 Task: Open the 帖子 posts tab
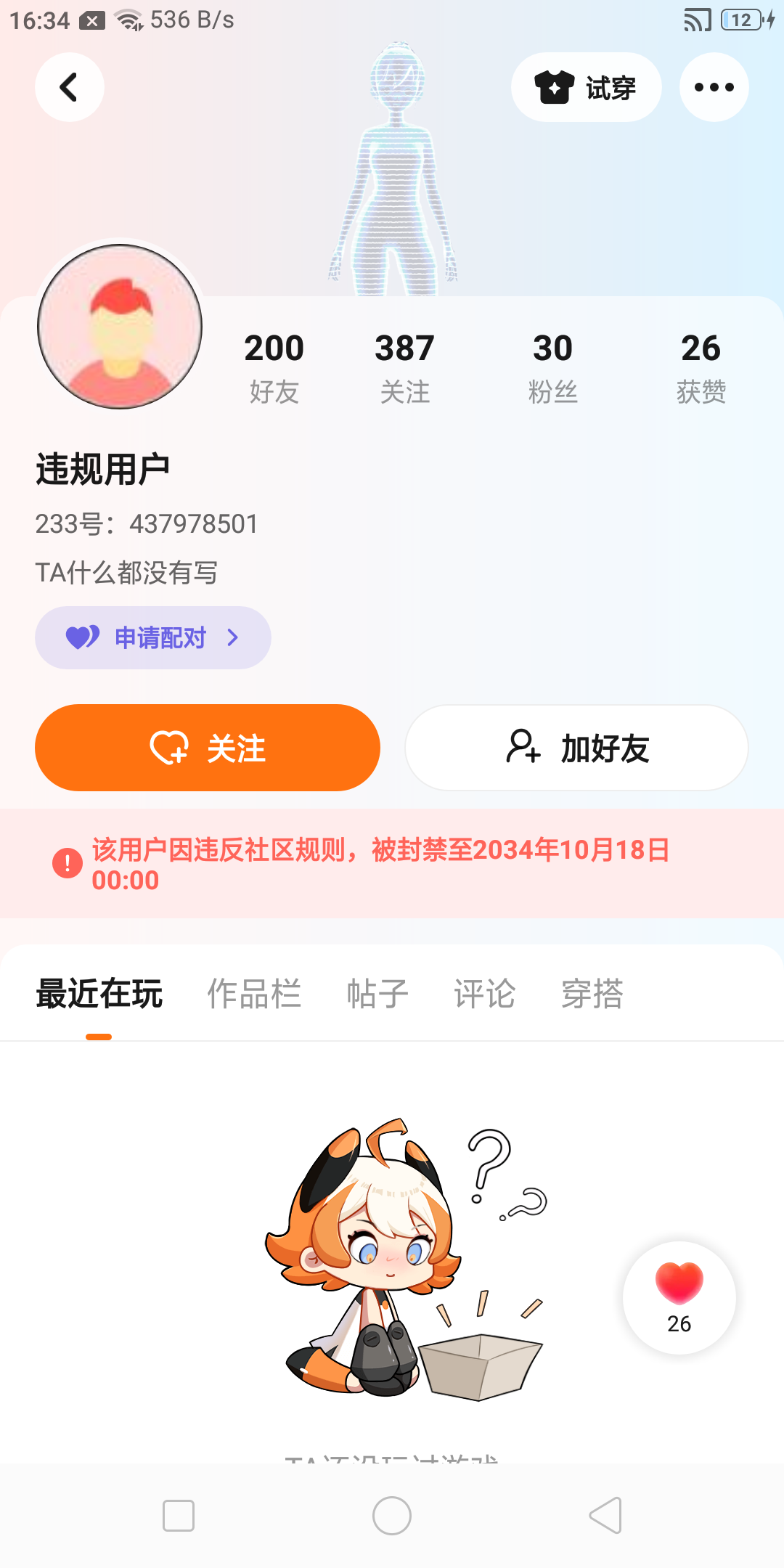pos(377,994)
